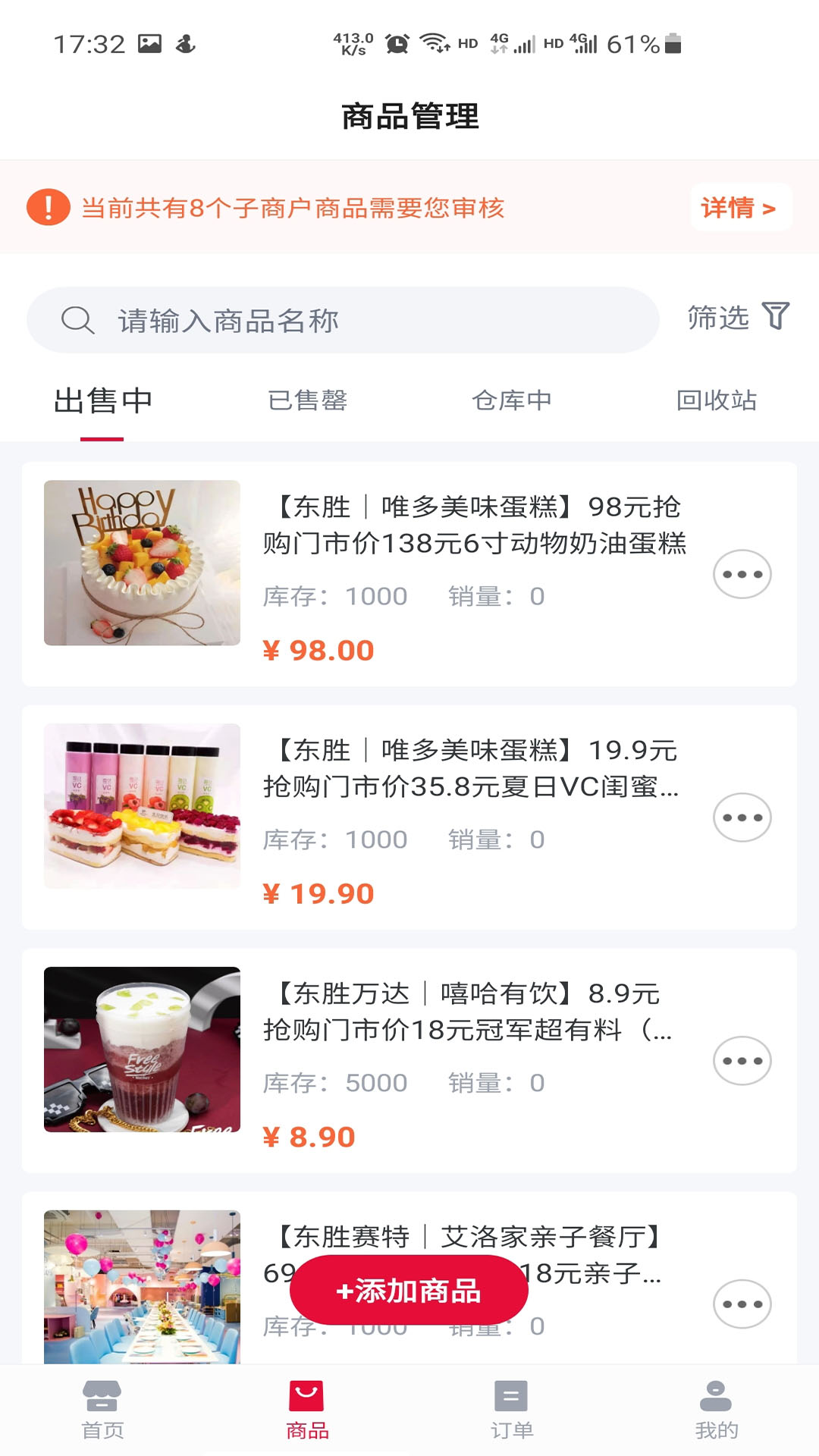
Task: Open more options for the ¥98.00 cake
Action: (x=742, y=574)
